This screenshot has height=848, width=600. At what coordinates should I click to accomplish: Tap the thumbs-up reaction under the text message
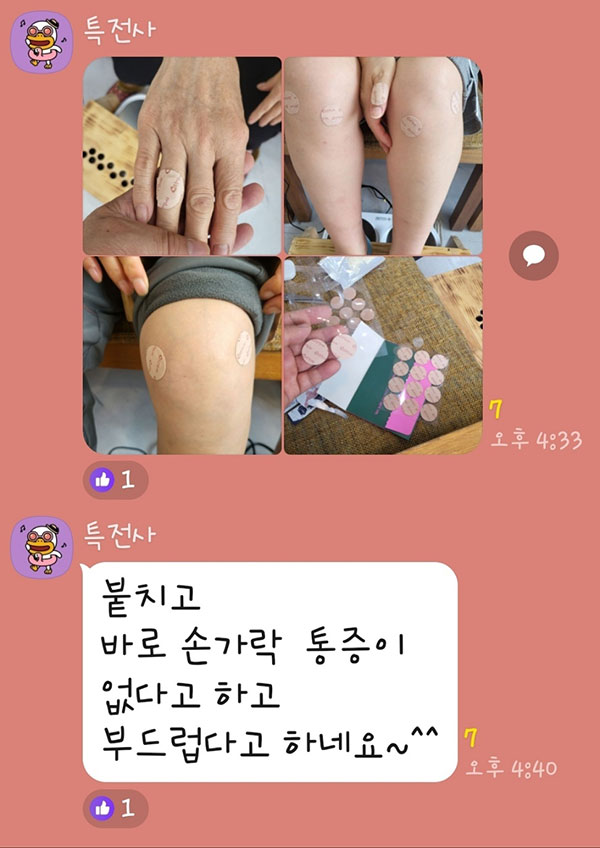(115, 808)
